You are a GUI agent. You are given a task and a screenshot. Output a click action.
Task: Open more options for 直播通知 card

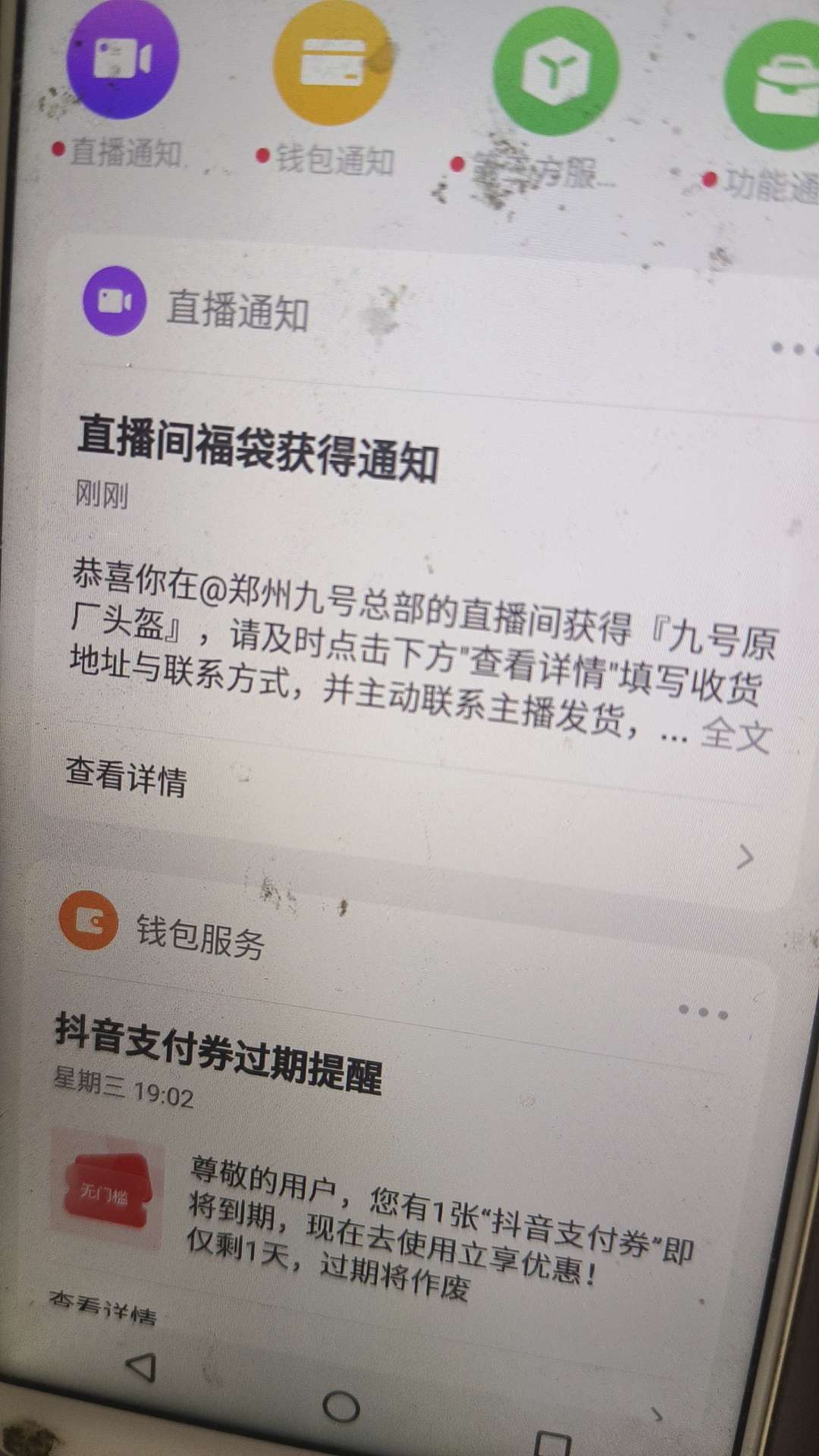point(789,350)
